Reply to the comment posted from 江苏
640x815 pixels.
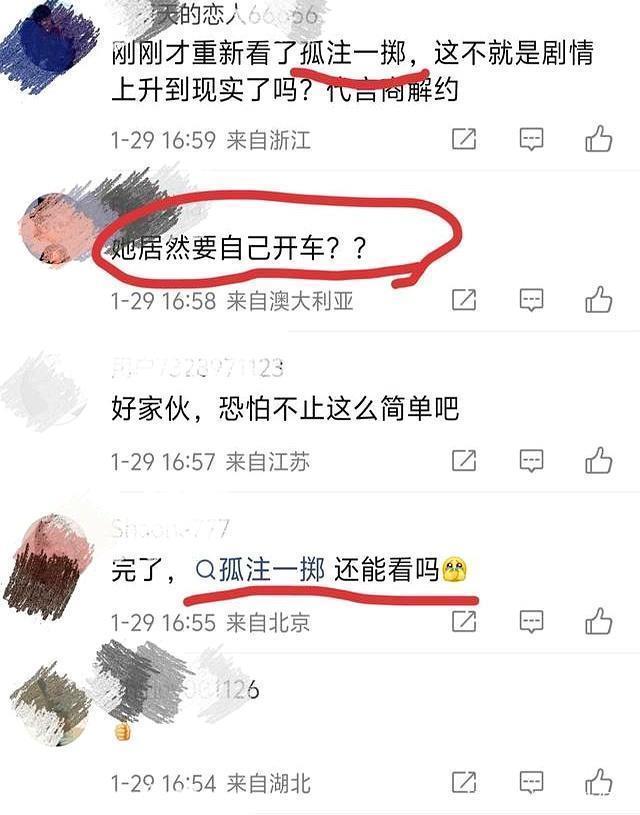pos(532,460)
